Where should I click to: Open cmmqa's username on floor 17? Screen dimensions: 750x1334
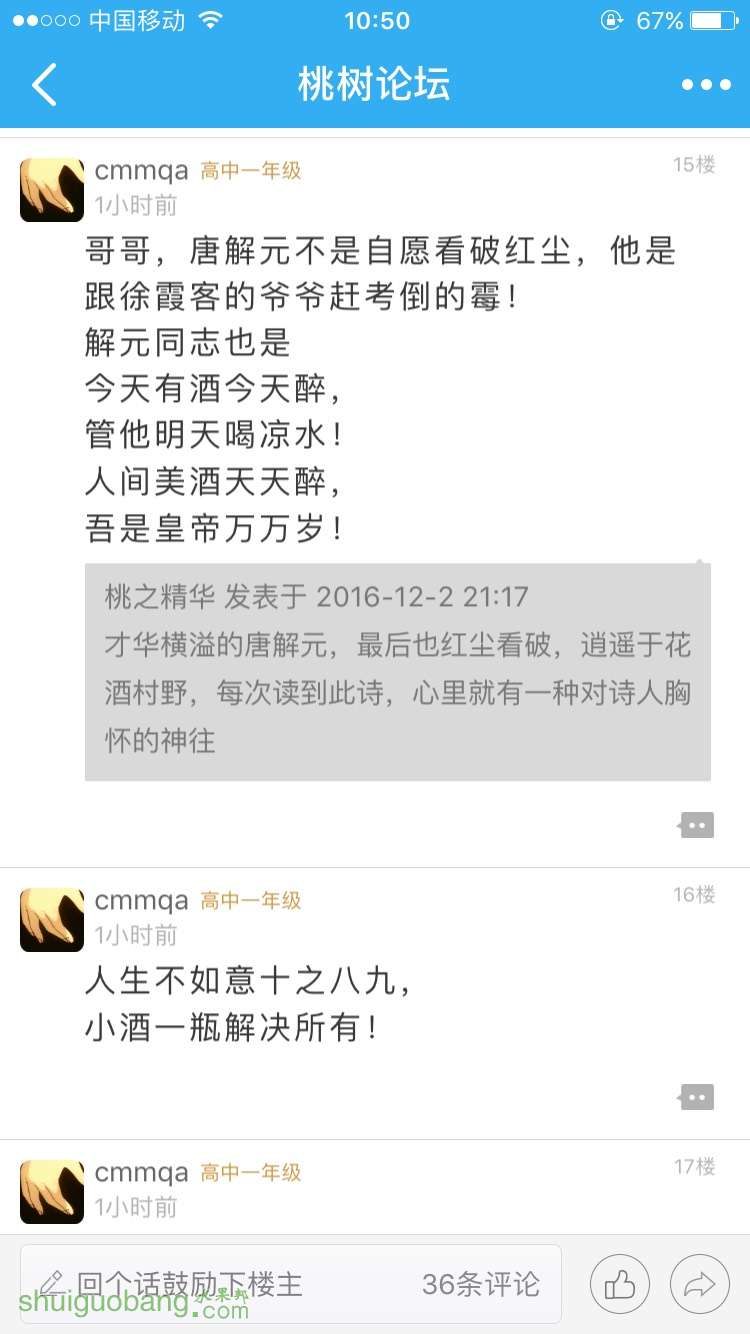tap(141, 1172)
